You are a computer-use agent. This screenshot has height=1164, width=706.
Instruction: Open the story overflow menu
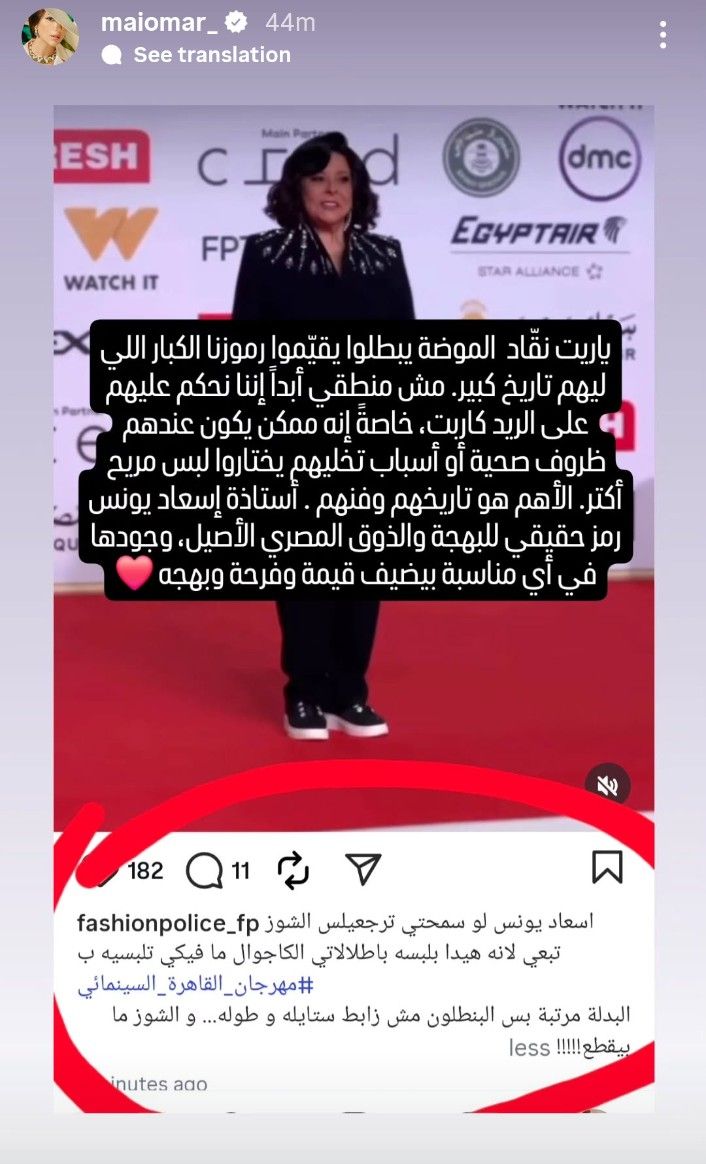point(663,36)
